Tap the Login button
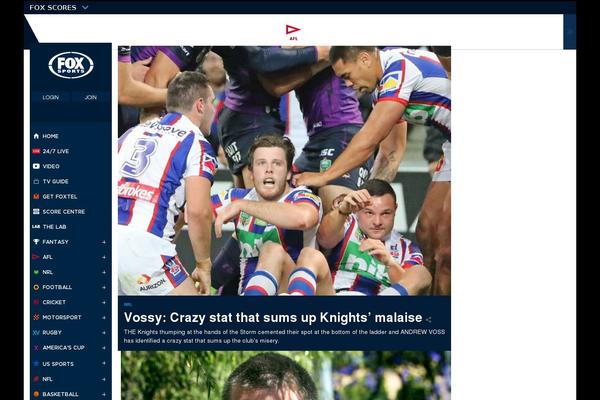600x400 pixels. point(50,97)
